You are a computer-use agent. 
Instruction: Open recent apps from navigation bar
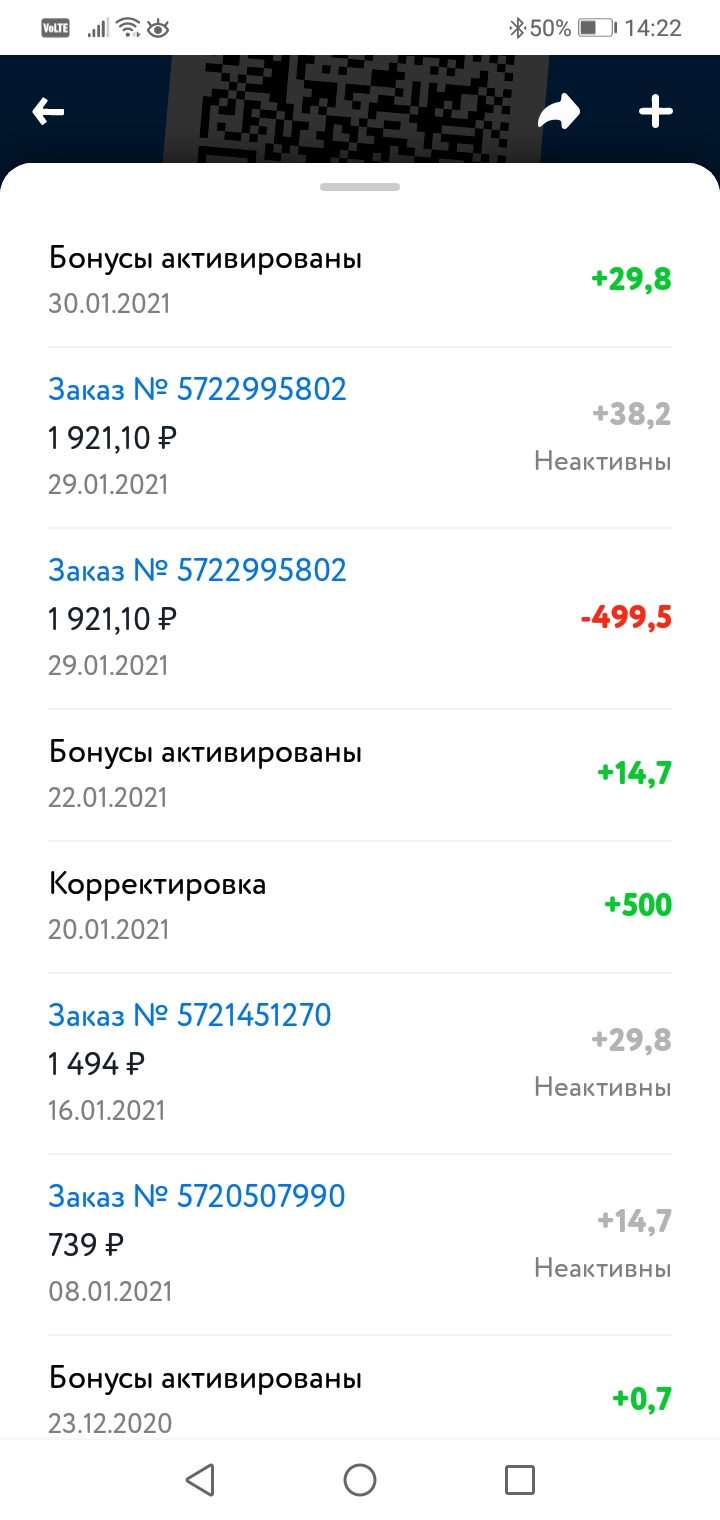tap(520, 1480)
